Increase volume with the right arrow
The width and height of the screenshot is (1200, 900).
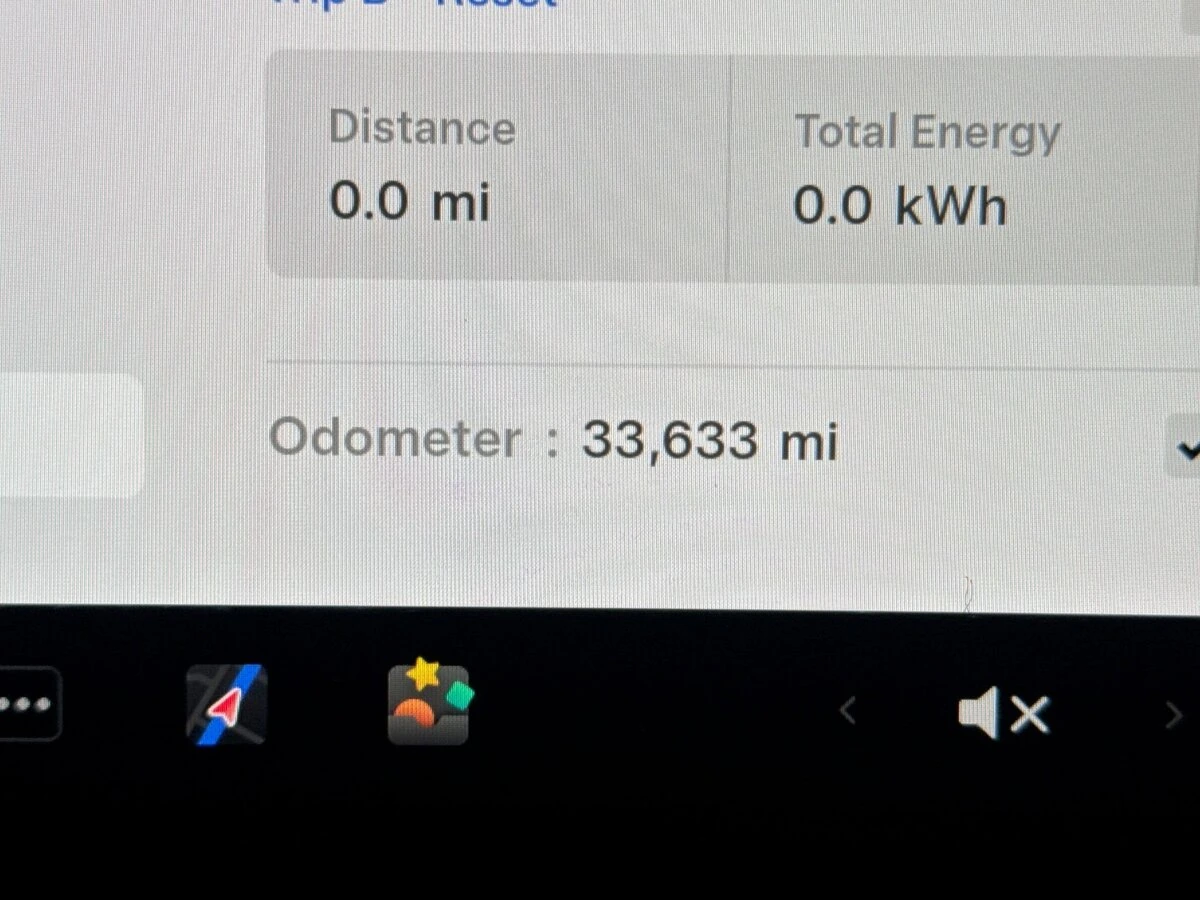1173,714
